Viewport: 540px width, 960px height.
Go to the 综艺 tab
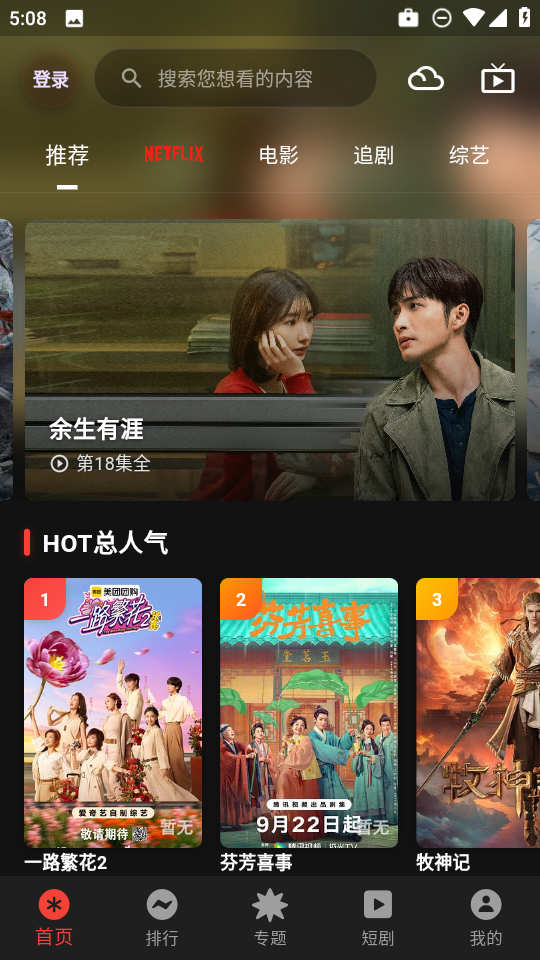469,156
